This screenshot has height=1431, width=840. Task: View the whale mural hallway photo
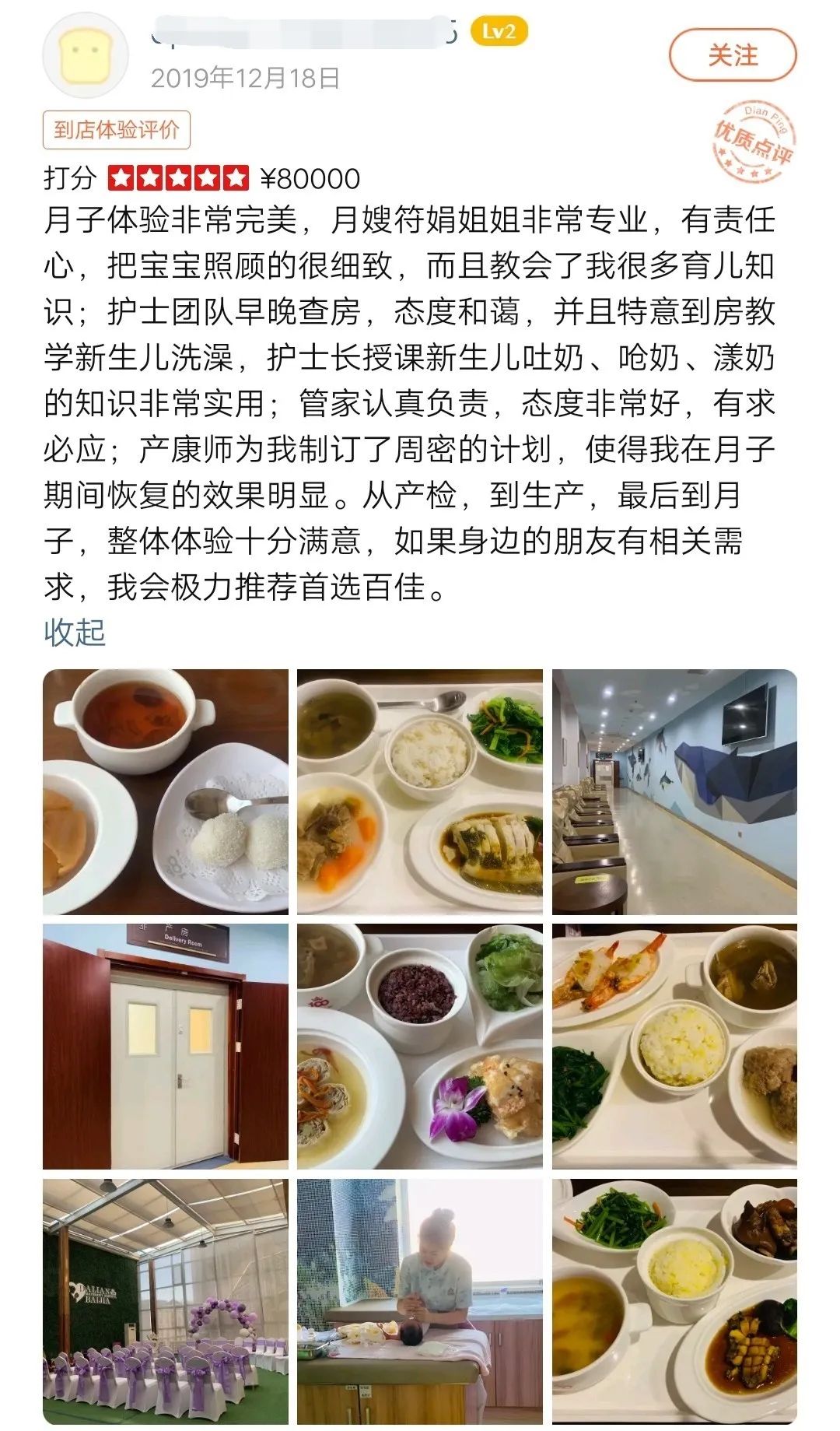point(674,791)
